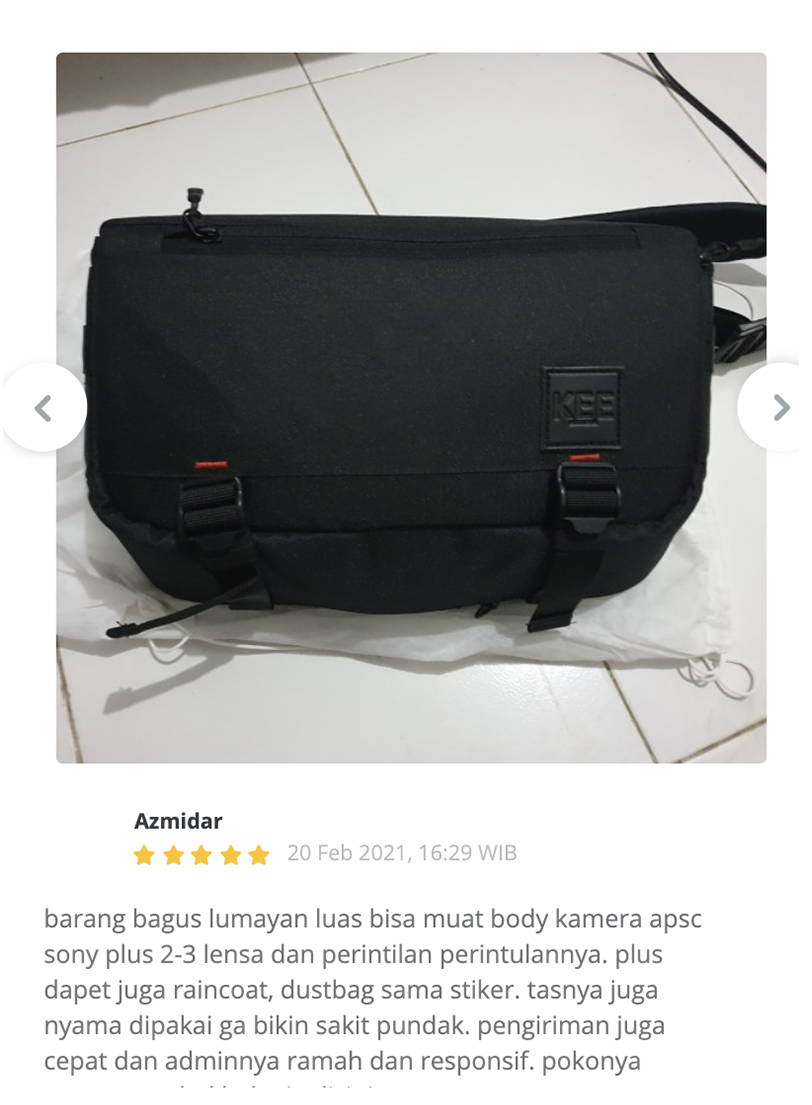Go to the previous review photo
This screenshot has width=812, height=1105.
(x=43, y=408)
